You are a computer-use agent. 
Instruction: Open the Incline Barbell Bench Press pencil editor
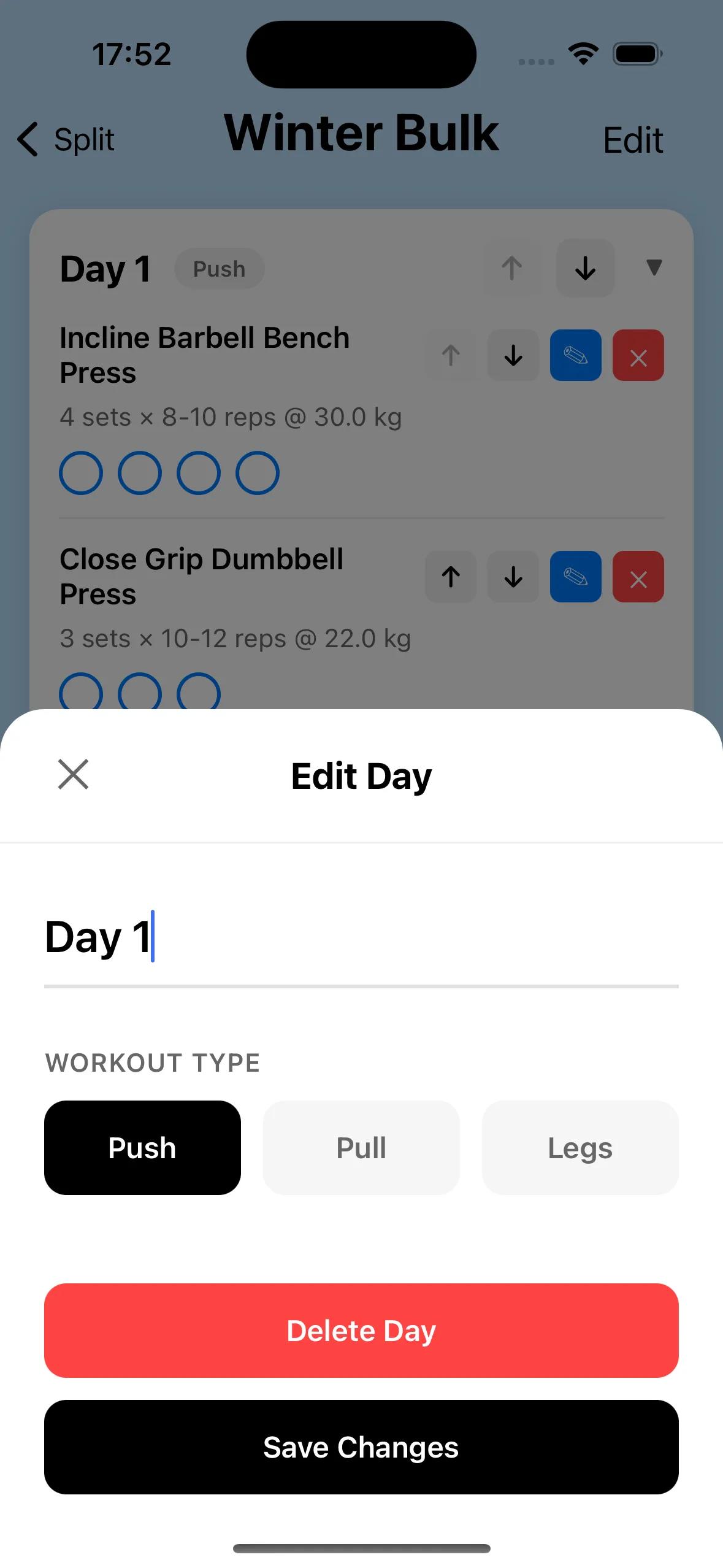pyautogui.click(x=575, y=356)
